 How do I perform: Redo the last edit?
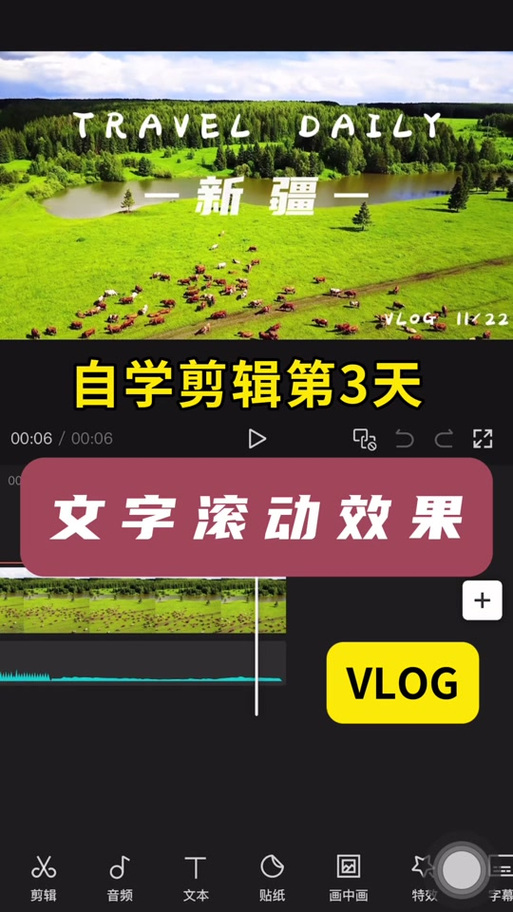[x=444, y=439]
